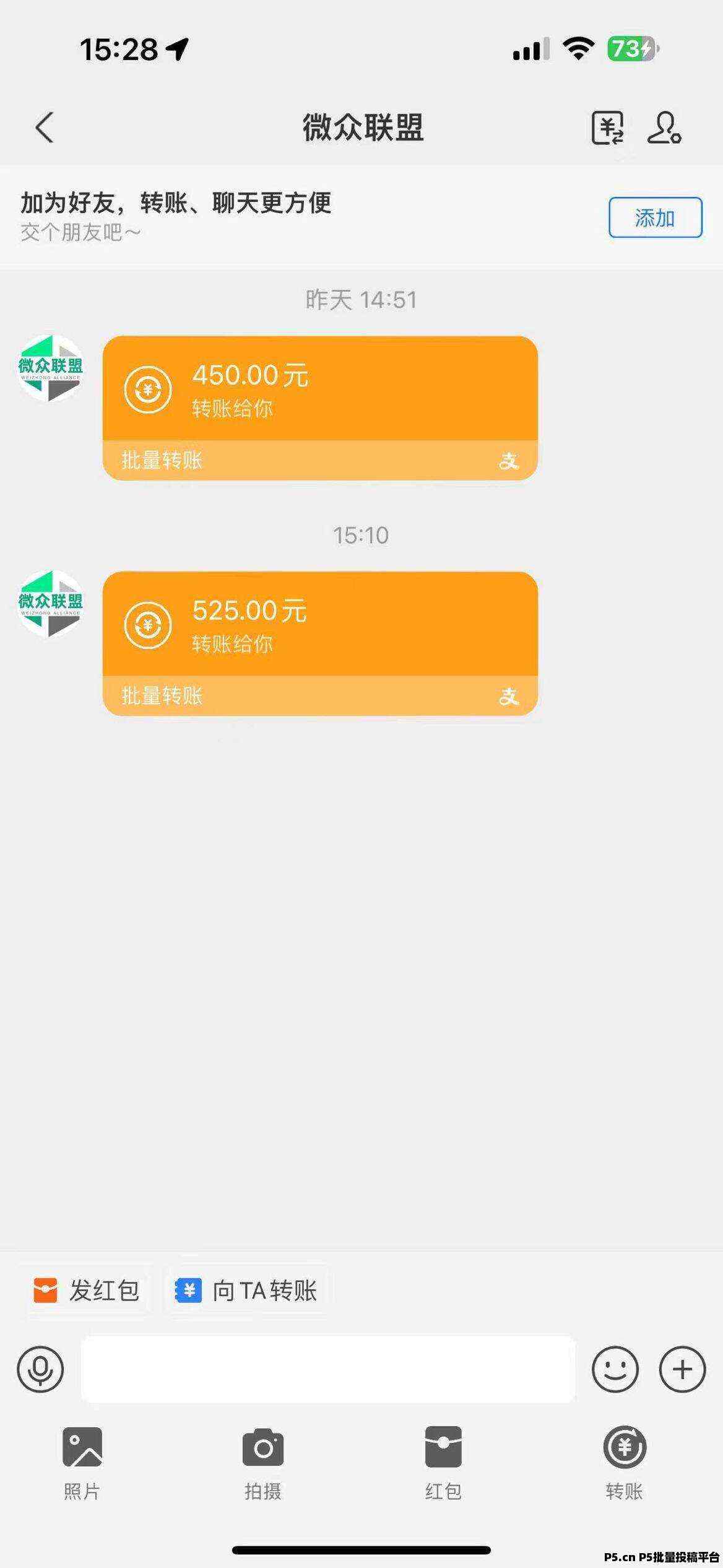Viewport: 723px width, 1568px height.
Task: Open 拍摄 camera option
Action: coord(263,1462)
